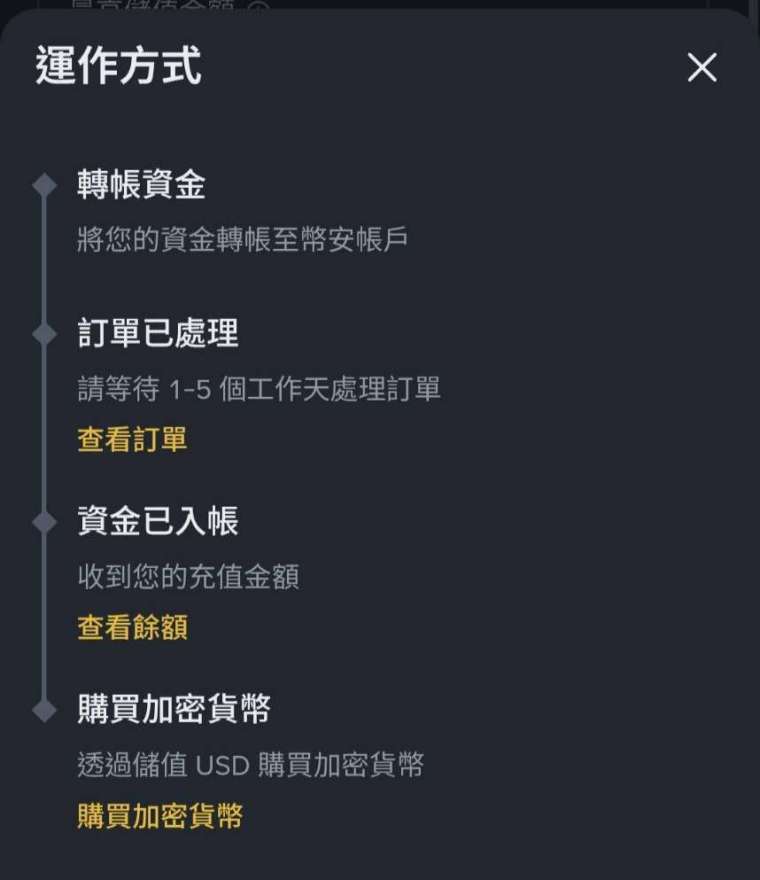
Task: Follow the yellow 購買加密貨幣 link
Action: click(x=160, y=815)
